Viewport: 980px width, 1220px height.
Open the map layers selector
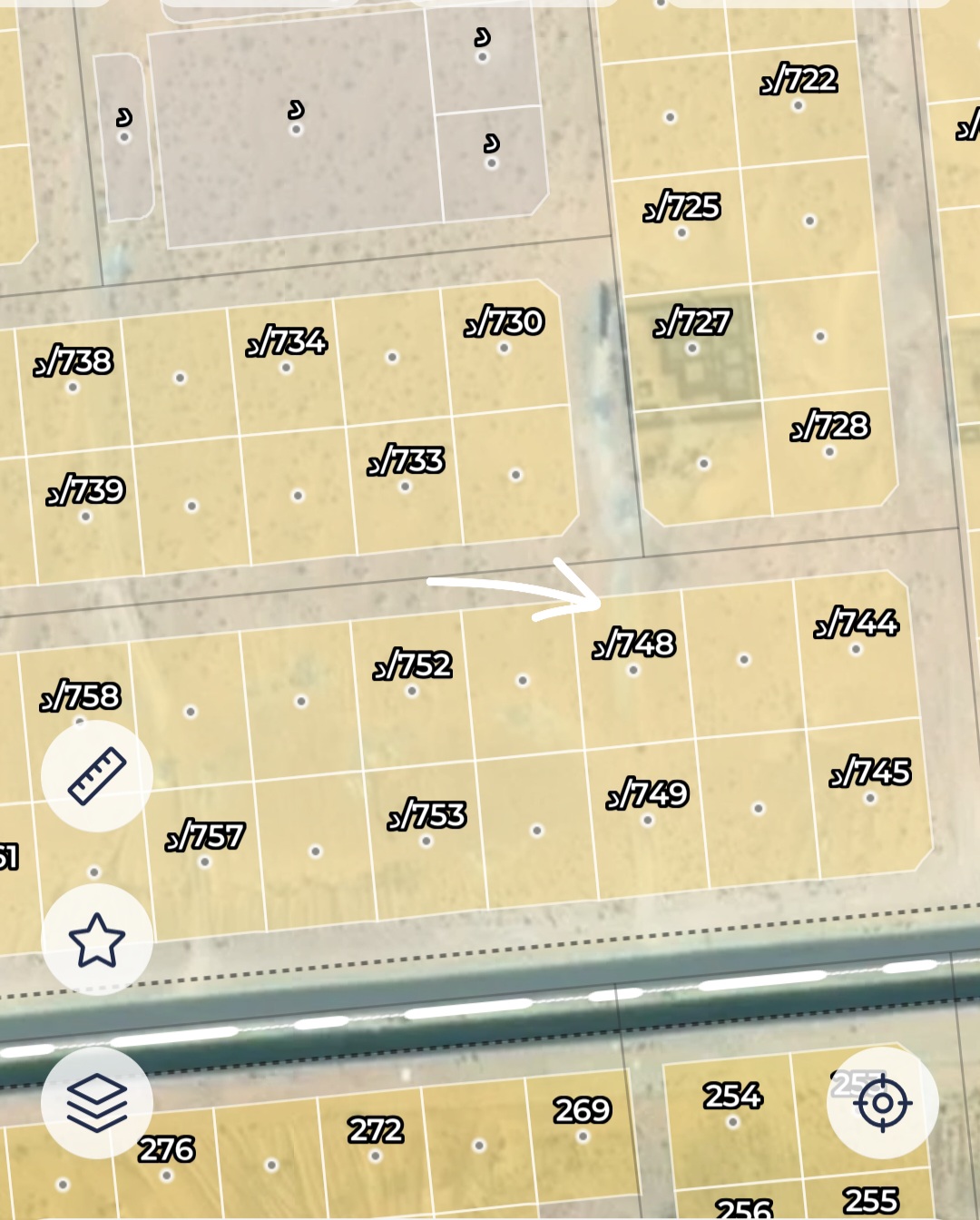(x=97, y=1102)
